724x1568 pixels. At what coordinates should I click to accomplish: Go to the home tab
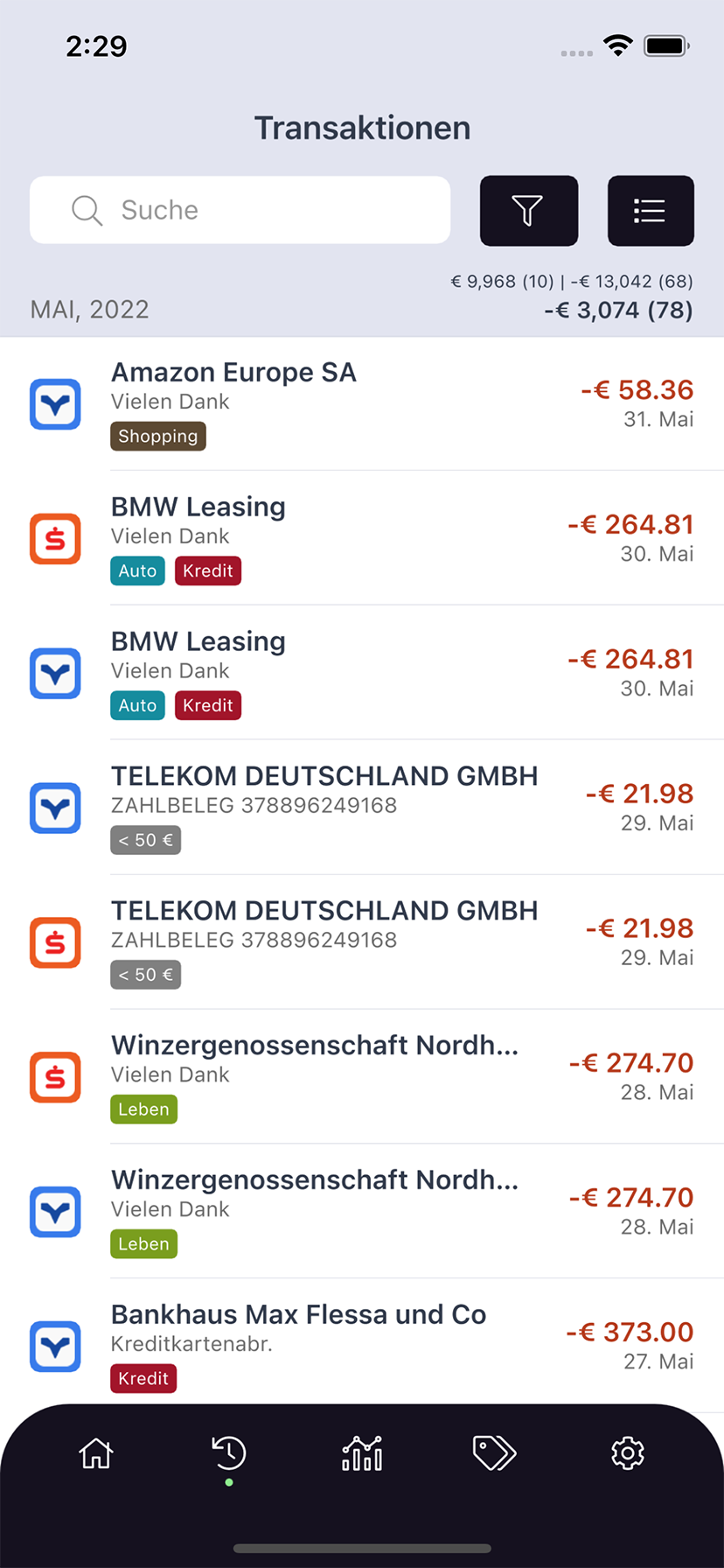tap(96, 1453)
